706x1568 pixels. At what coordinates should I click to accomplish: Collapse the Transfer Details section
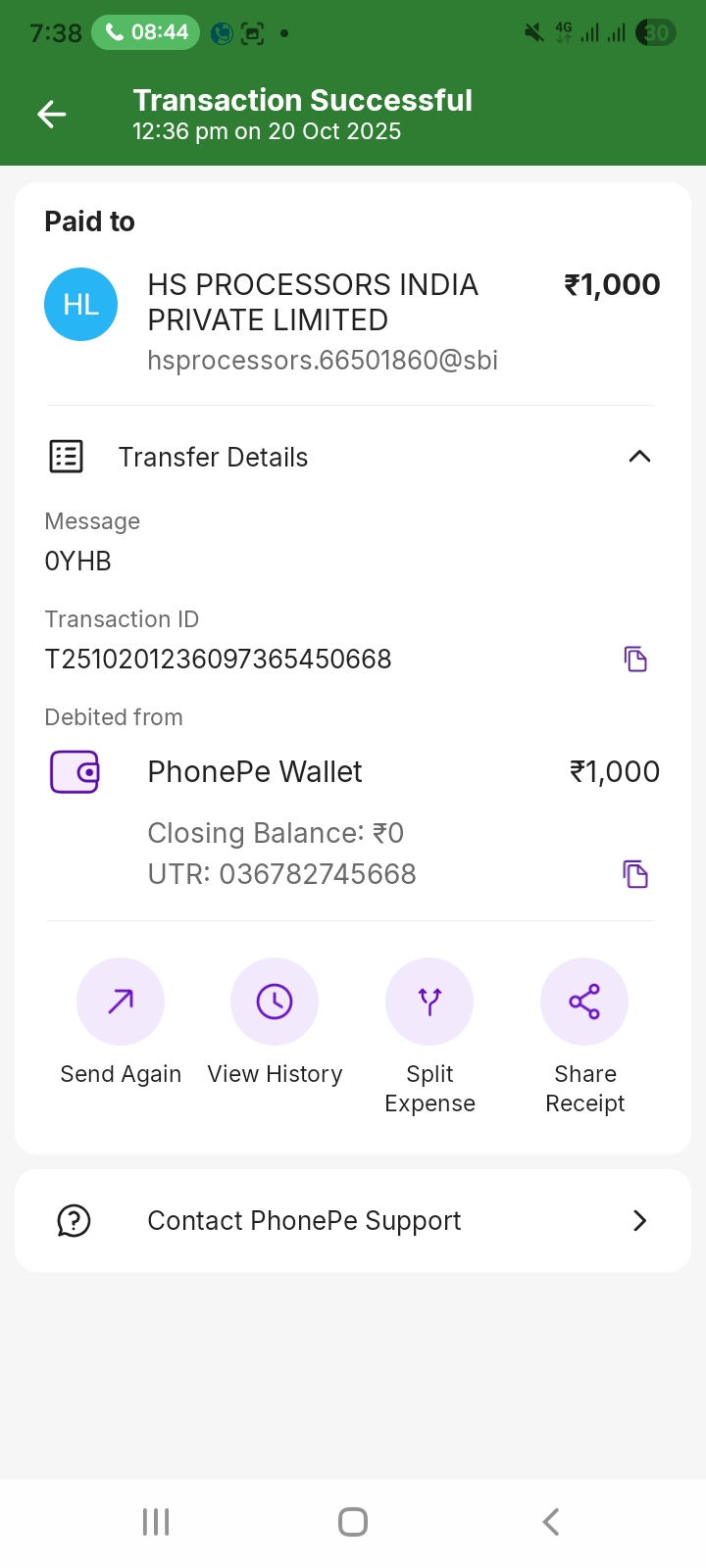coord(639,457)
